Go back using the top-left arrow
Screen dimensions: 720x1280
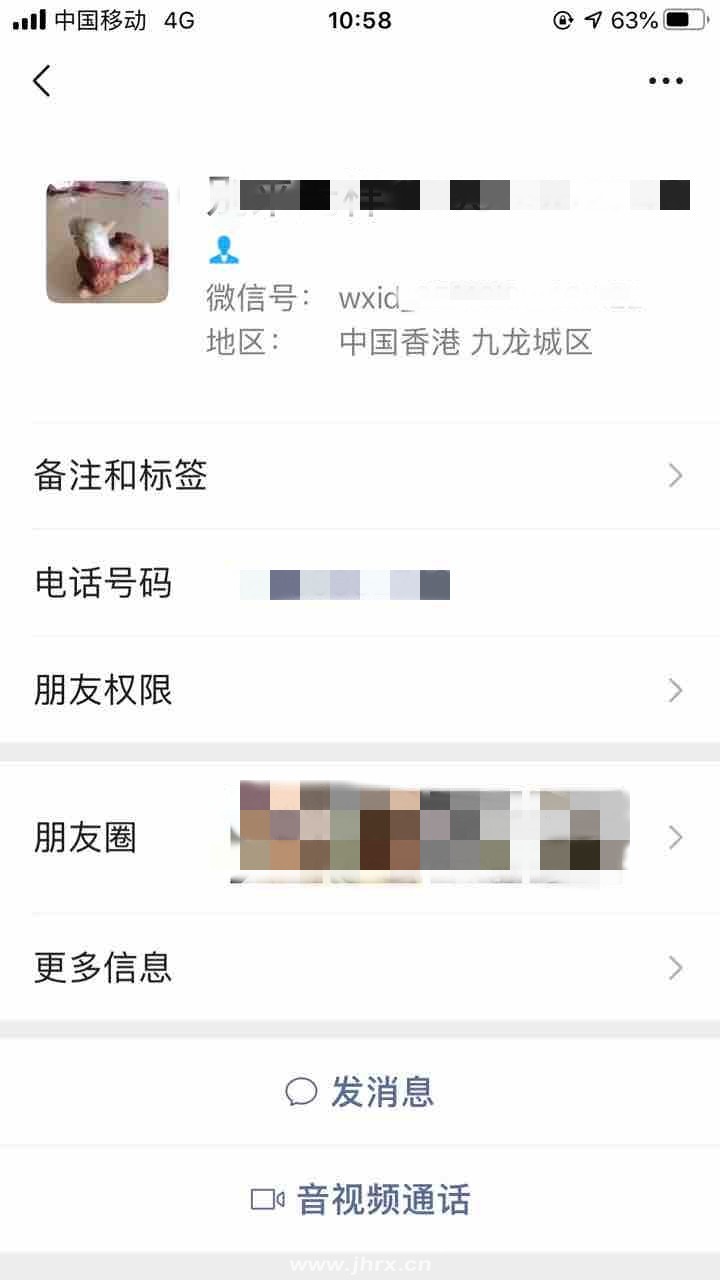tap(42, 81)
